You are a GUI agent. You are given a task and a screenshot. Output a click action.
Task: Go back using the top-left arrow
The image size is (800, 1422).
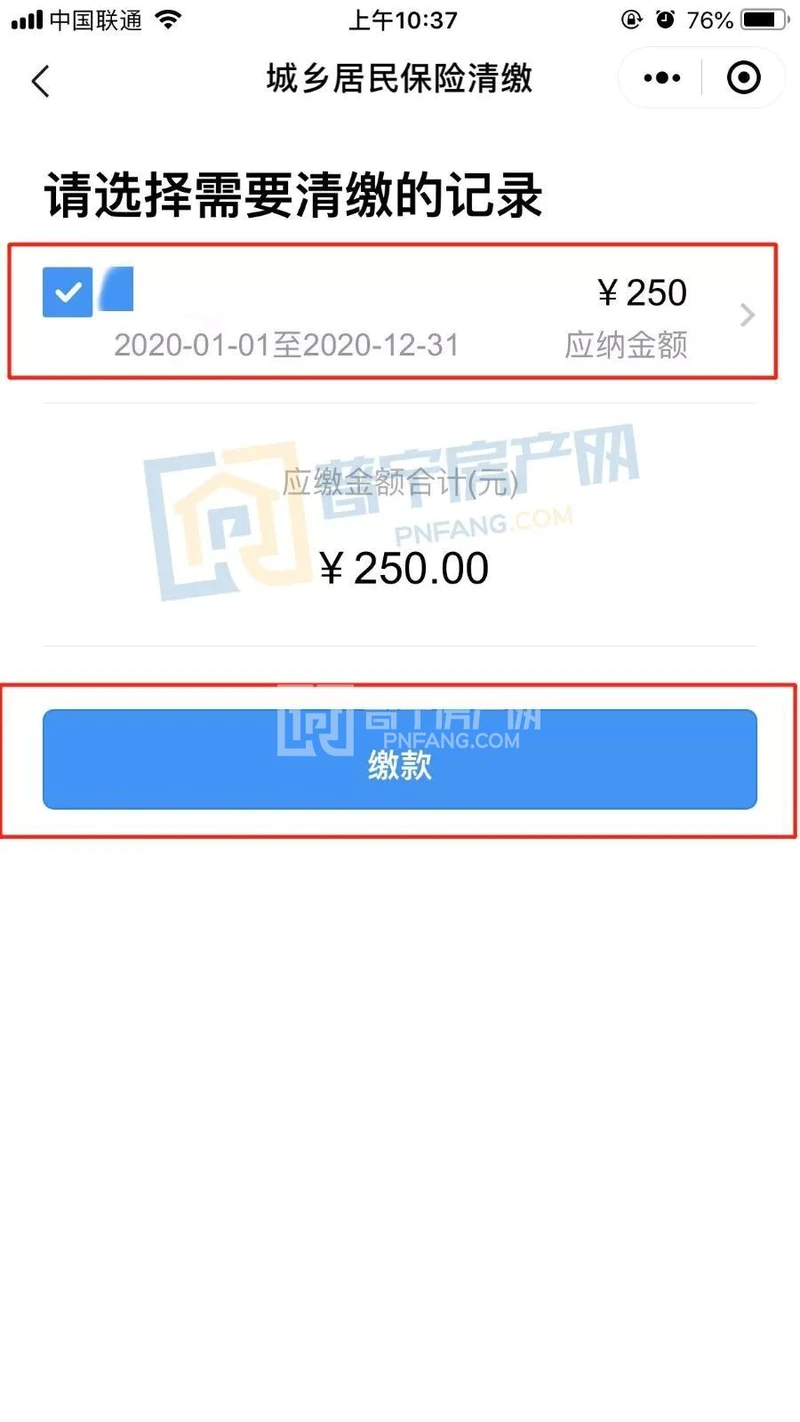[40, 81]
